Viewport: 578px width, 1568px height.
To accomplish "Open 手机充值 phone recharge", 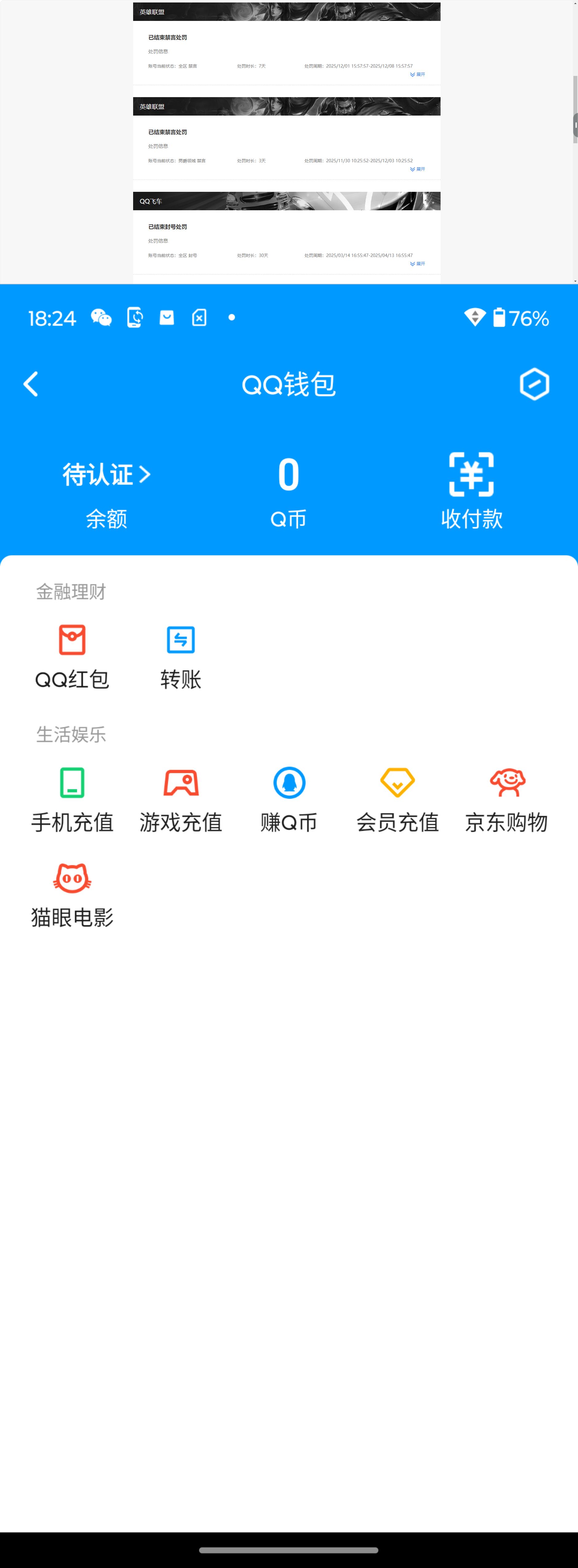I will click(x=72, y=784).
